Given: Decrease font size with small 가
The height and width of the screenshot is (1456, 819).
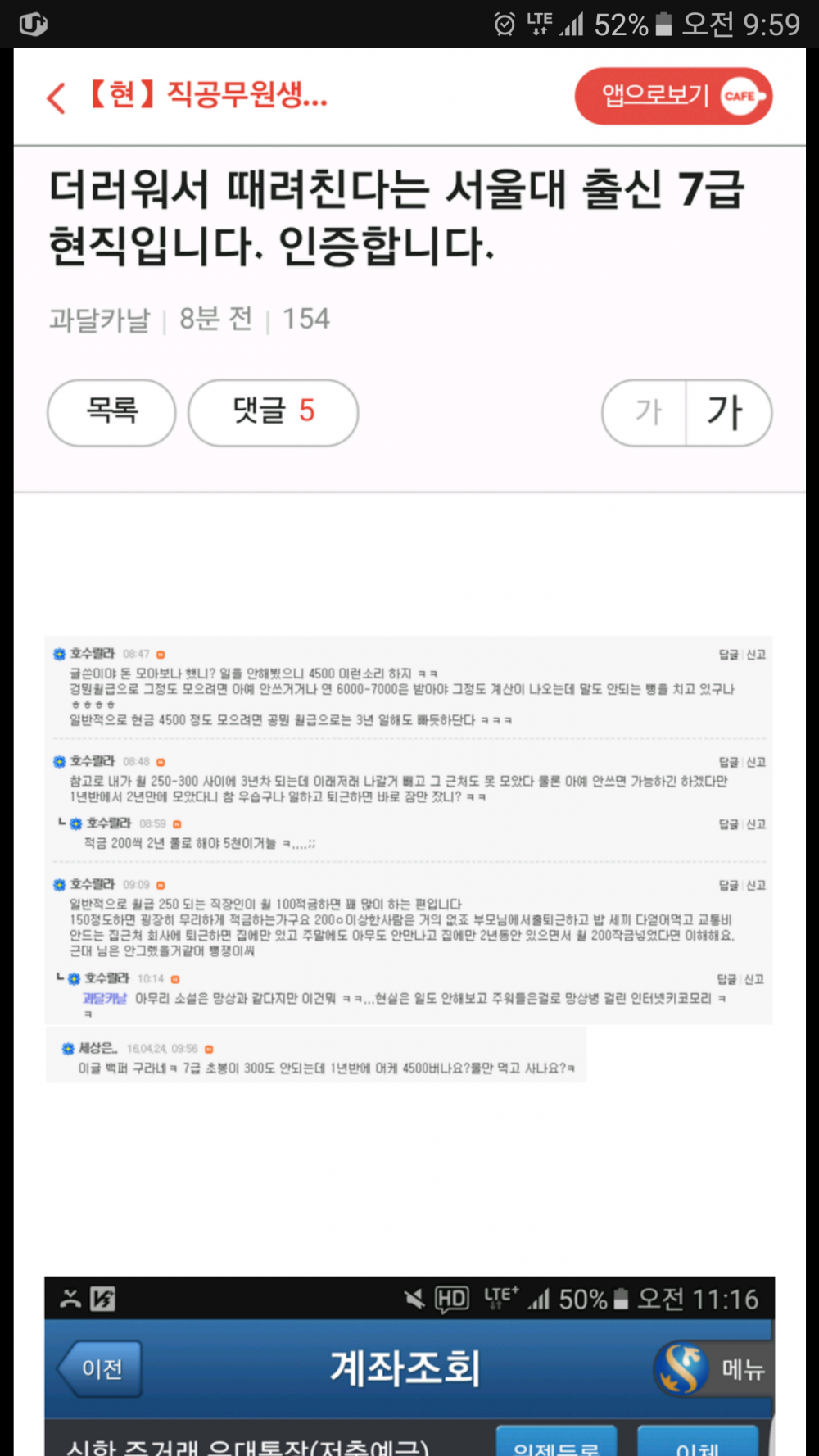Looking at the screenshot, I should (x=647, y=412).
